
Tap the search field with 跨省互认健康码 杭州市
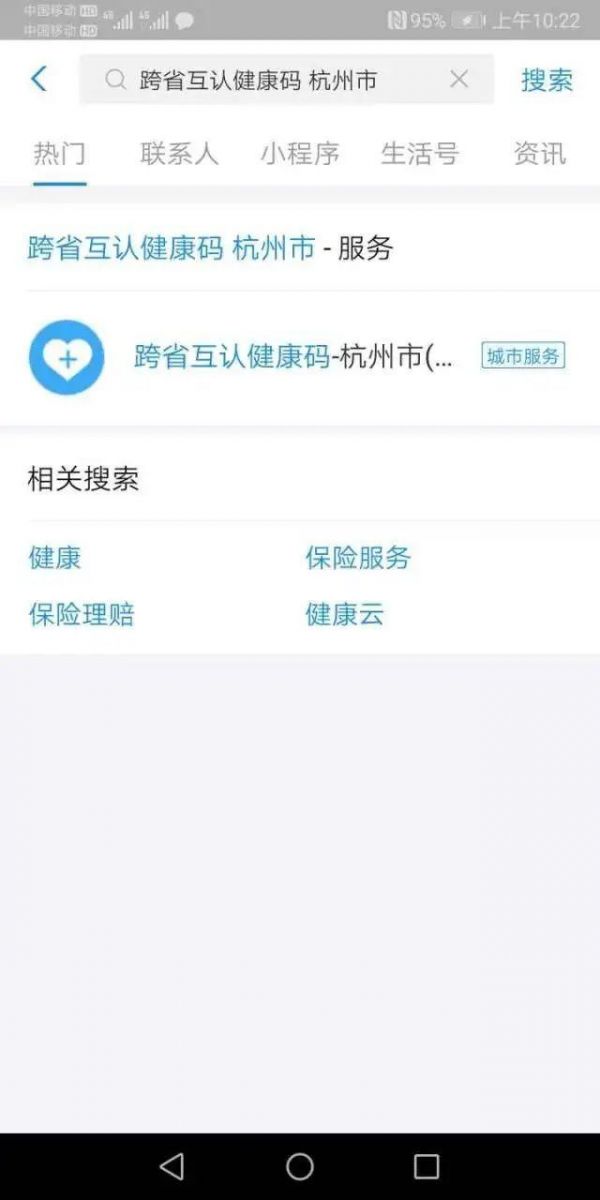pos(286,80)
